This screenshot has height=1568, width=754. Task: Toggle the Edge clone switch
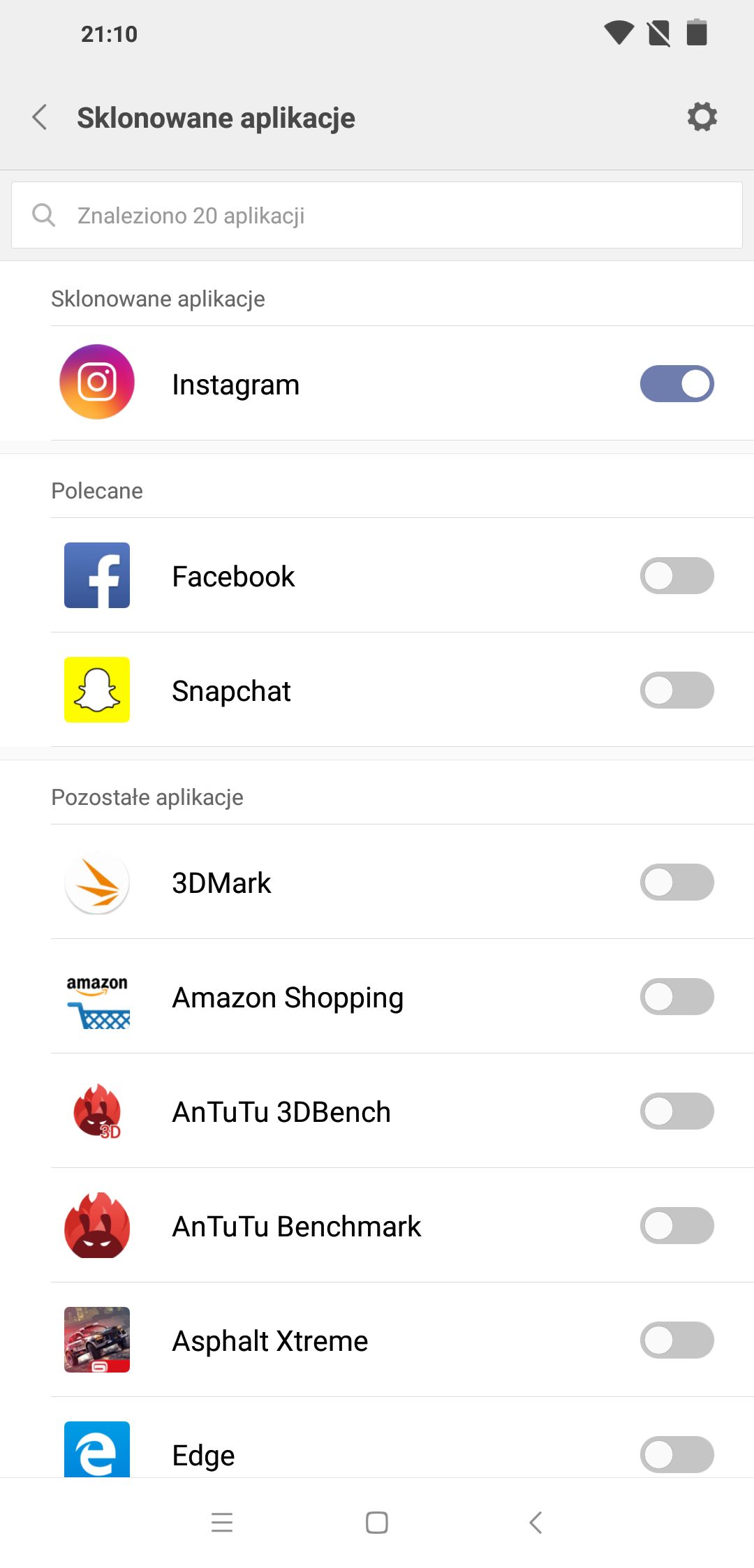click(677, 1454)
